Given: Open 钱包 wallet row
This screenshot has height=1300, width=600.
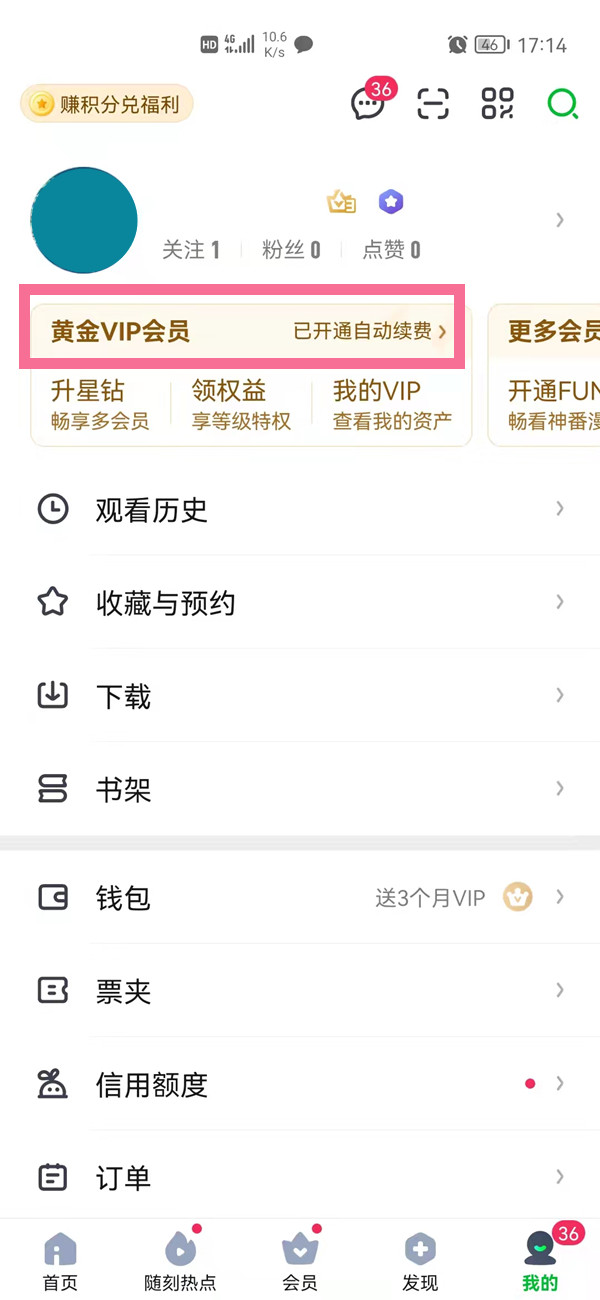Looking at the screenshot, I should pyautogui.click(x=300, y=898).
